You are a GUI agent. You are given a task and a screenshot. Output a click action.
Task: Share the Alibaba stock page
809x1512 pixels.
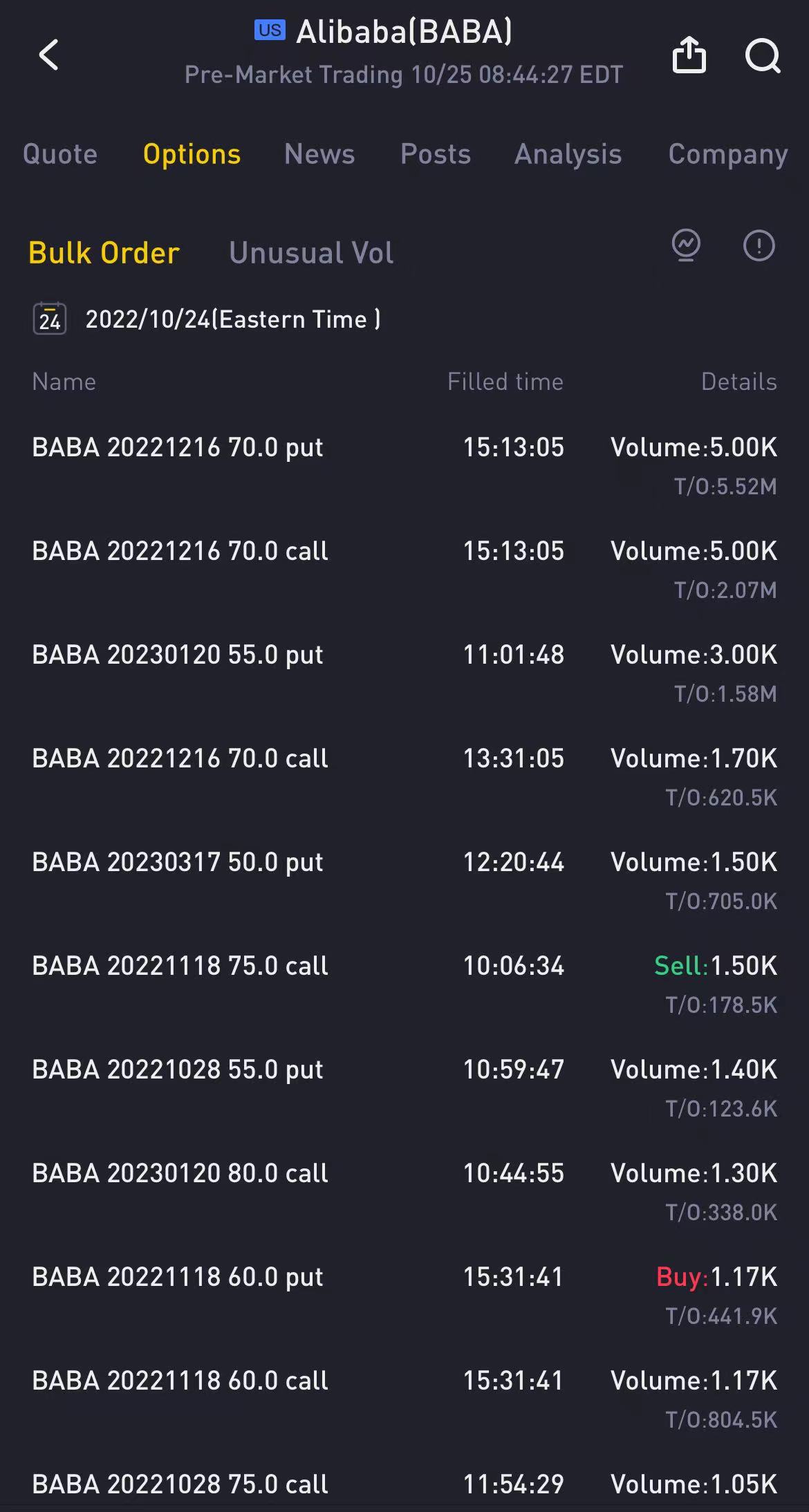689,55
